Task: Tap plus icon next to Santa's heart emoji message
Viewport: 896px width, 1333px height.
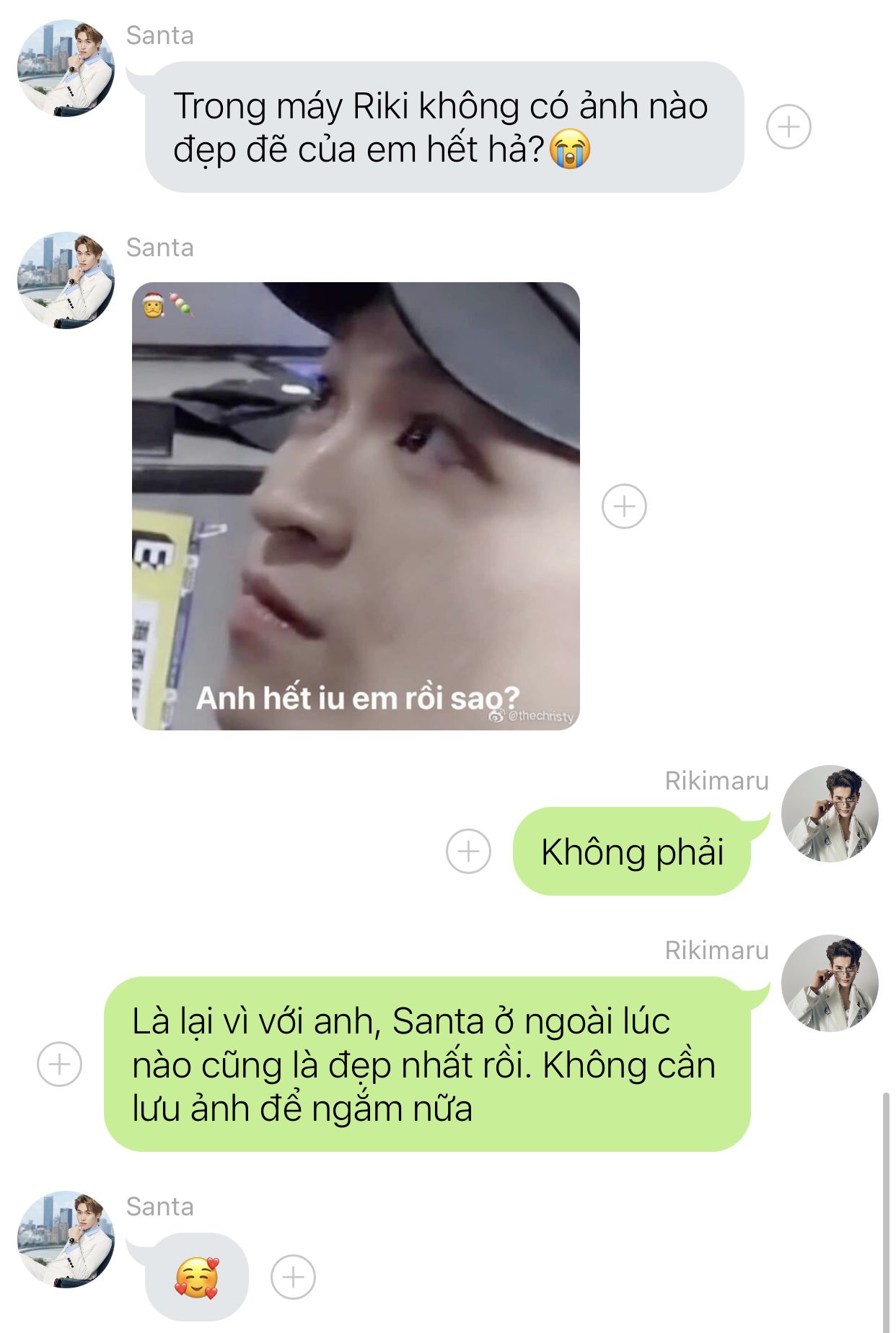Action: coord(293,1277)
